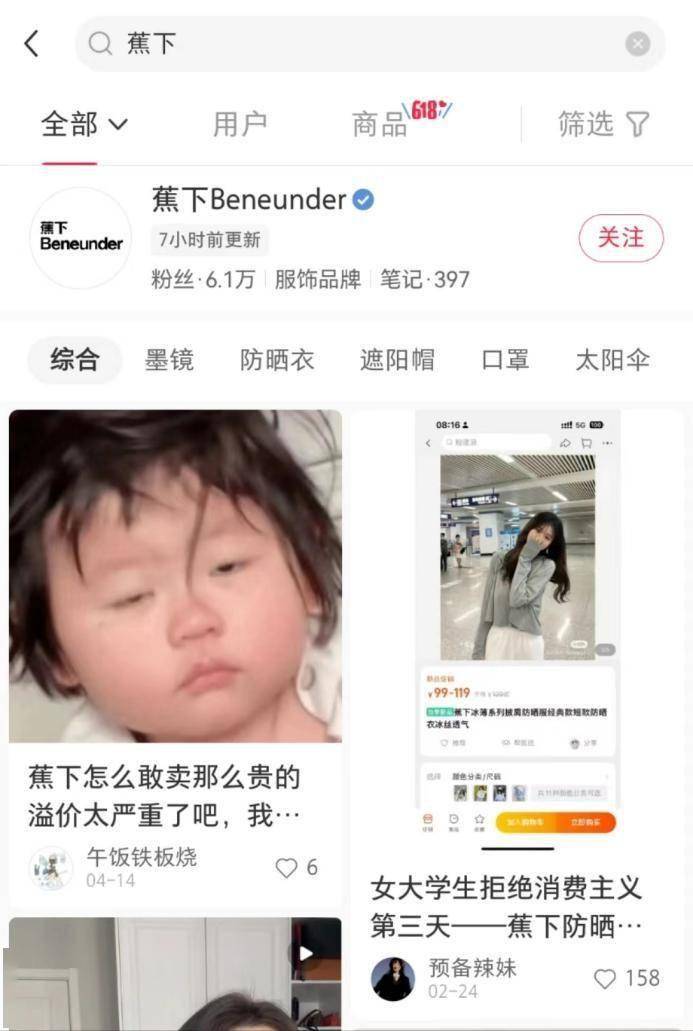
Task: Expand the 全部 dropdown
Action: click(84, 124)
